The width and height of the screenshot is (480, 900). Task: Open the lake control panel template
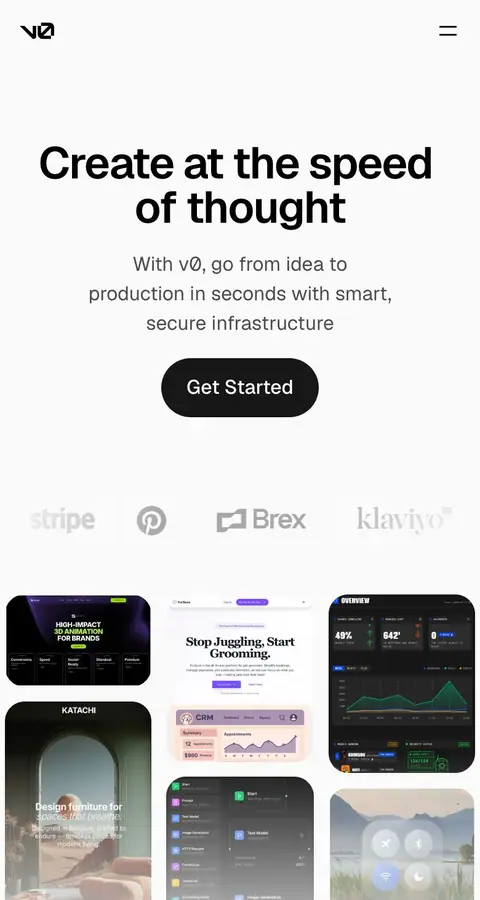(x=402, y=844)
